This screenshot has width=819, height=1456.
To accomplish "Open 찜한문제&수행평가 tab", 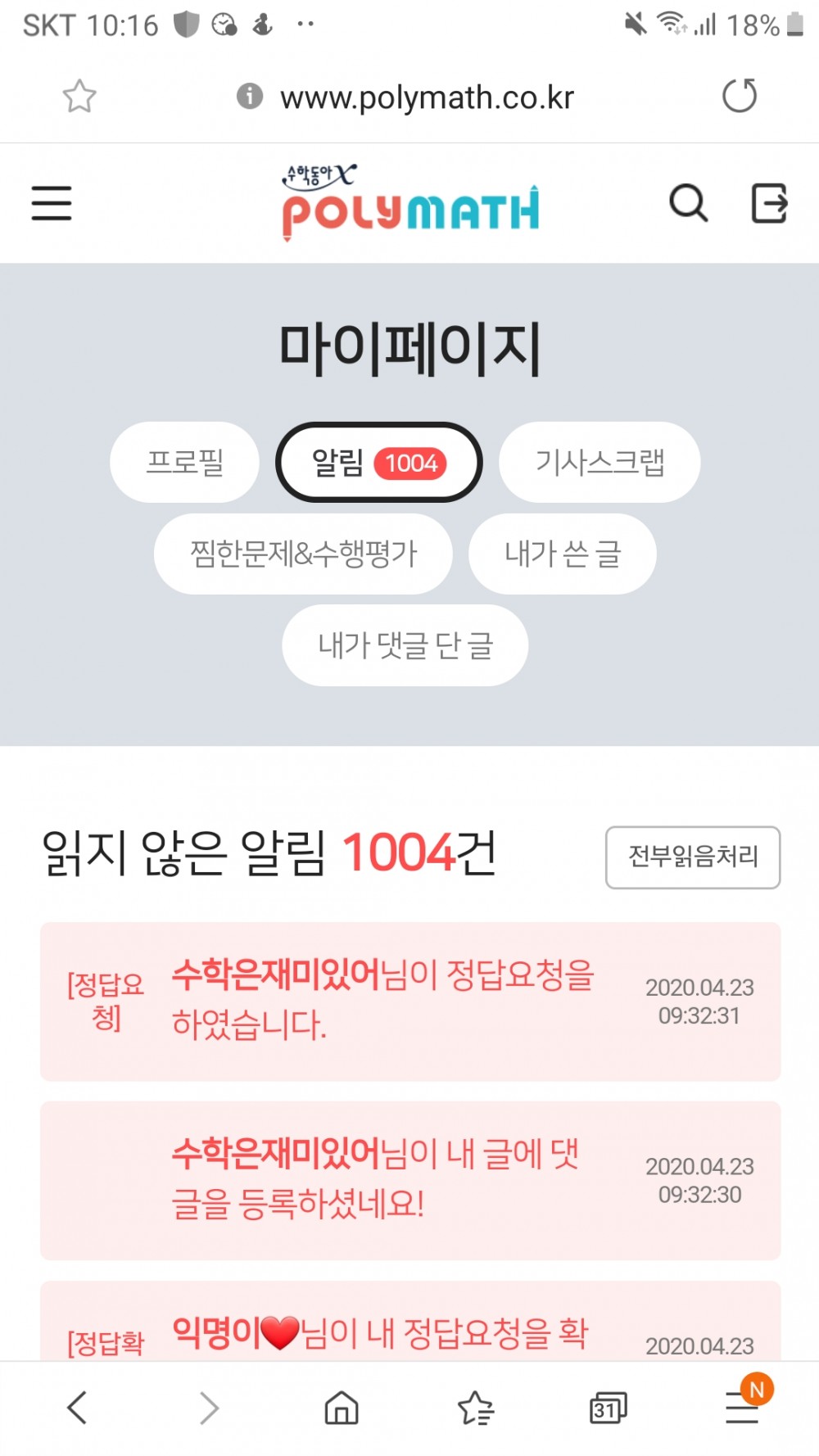I will 303,554.
